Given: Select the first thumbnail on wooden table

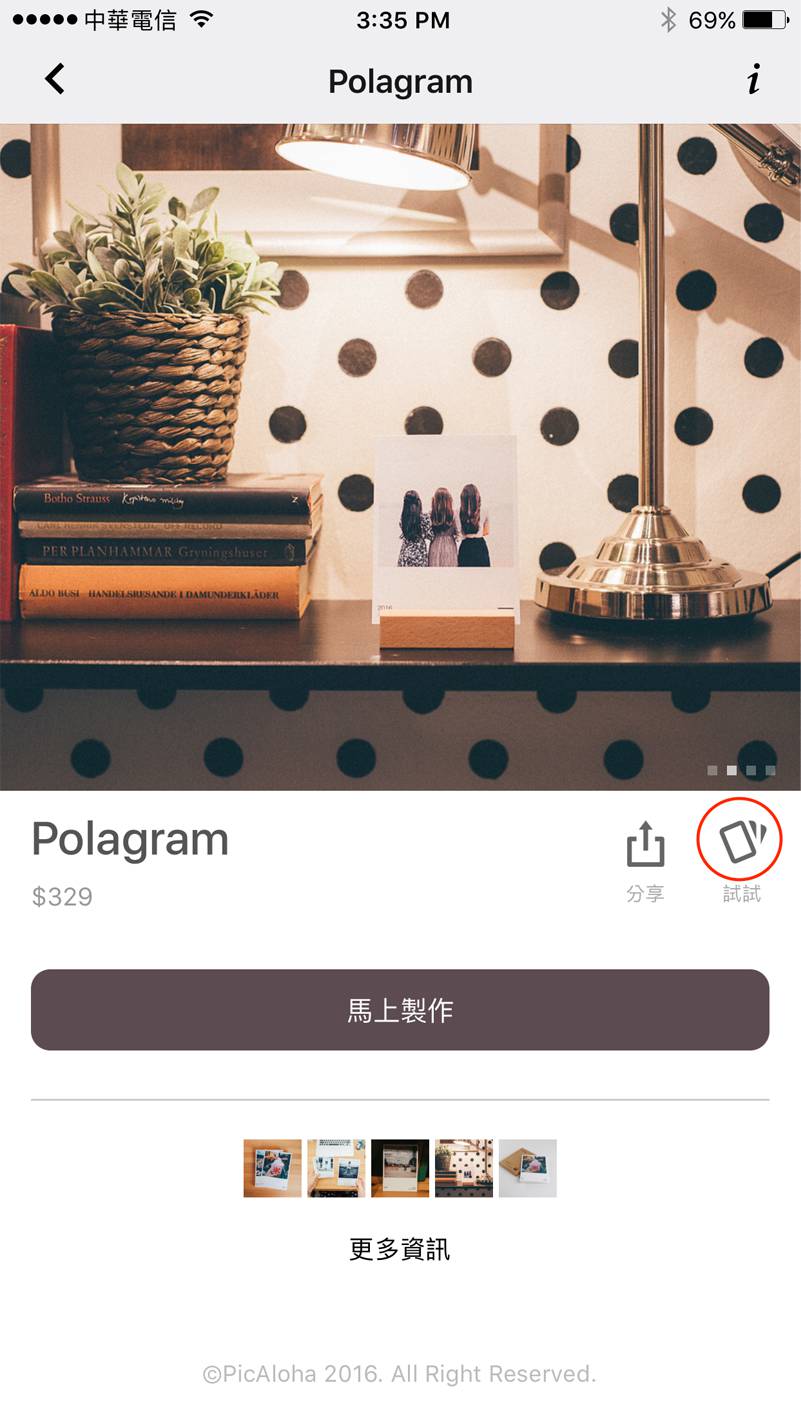Looking at the screenshot, I should pyautogui.click(x=272, y=1168).
